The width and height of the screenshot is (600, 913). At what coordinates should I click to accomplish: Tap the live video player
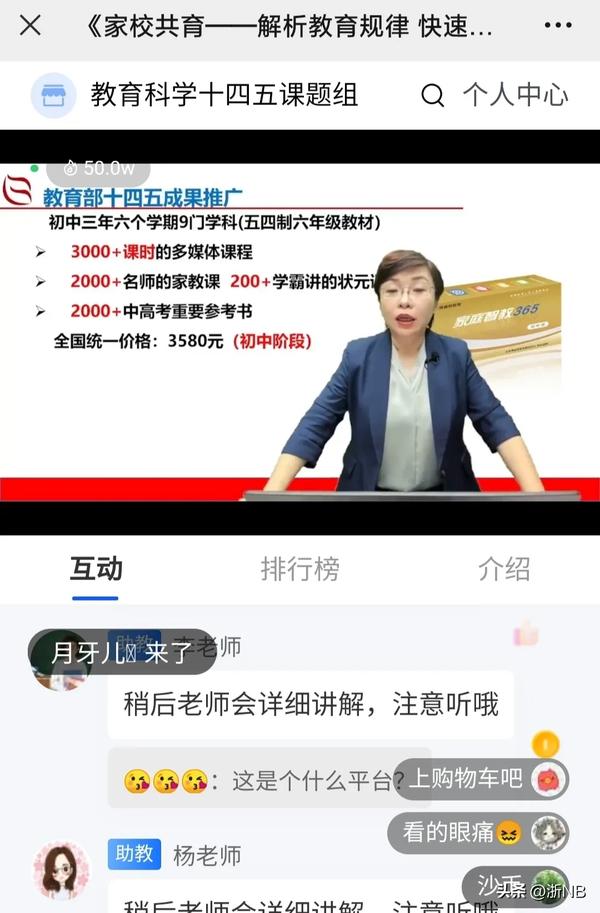[300, 330]
